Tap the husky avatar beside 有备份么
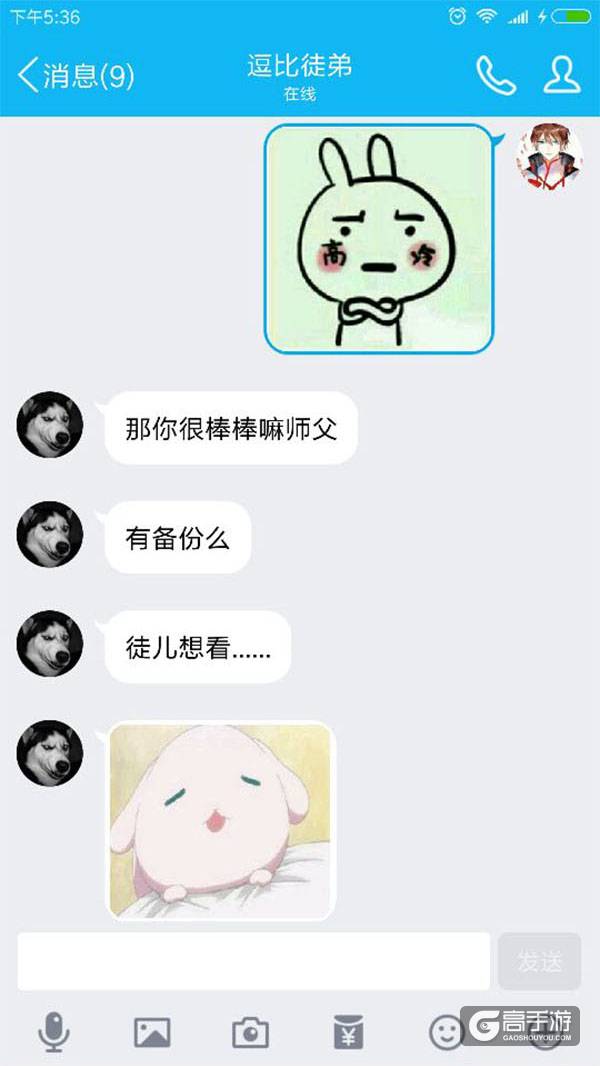The height and width of the screenshot is (1066, 600). [49, 535]
